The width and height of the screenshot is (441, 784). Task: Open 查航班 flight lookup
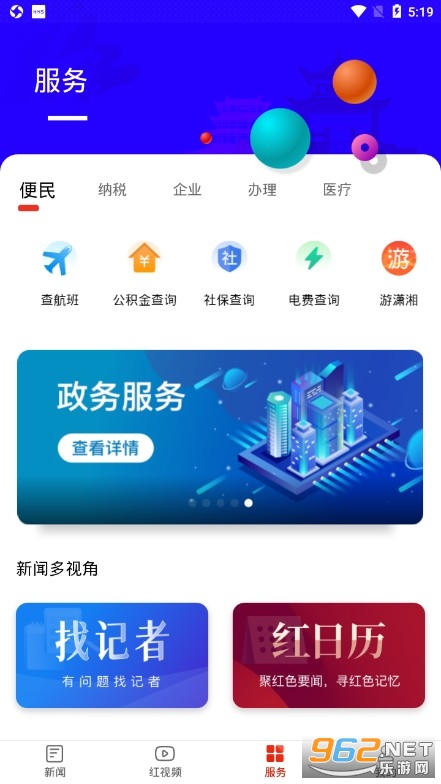pos(60,274)
